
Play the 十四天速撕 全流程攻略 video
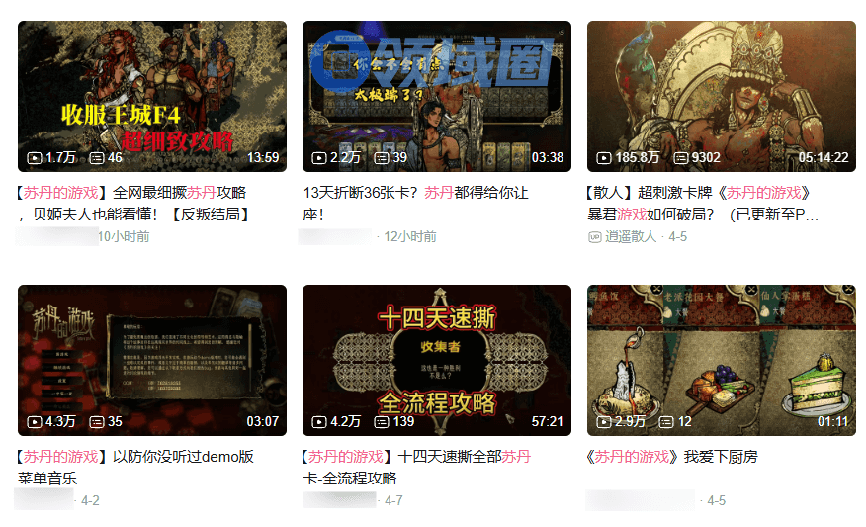tap(436, 360)
